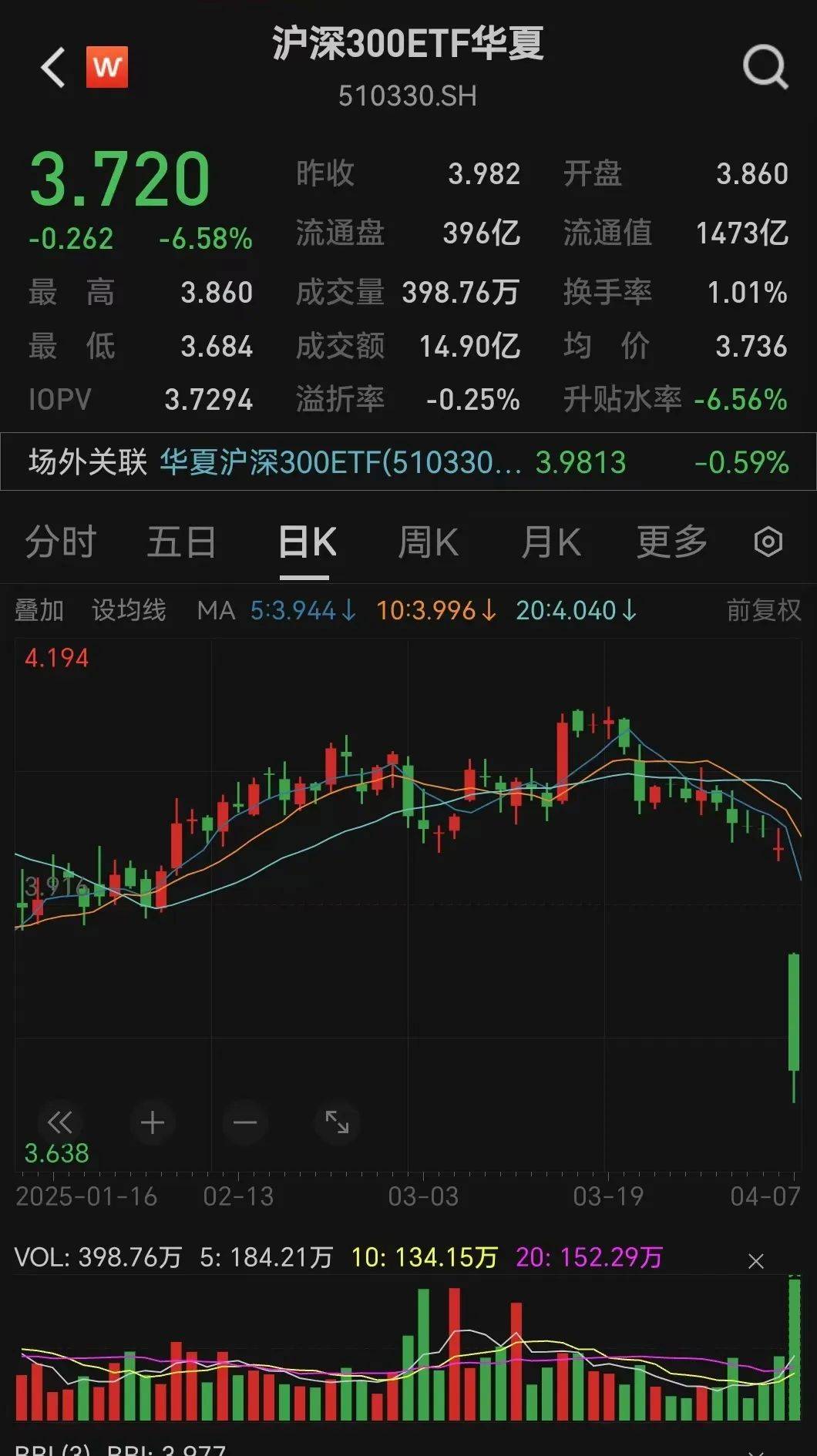Go back using the top-left arrow
817x1456 pixels.
52,68
